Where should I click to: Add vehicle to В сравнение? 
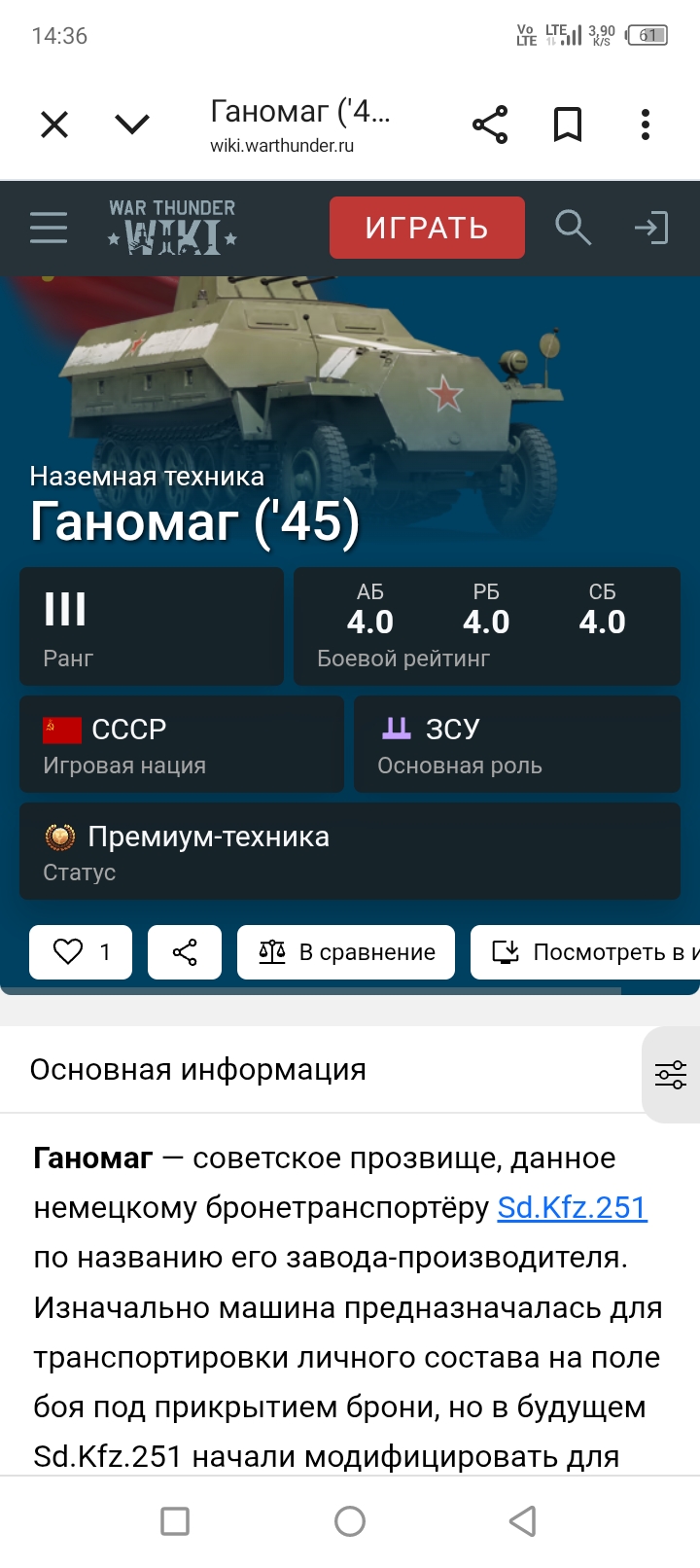[346, 951]
